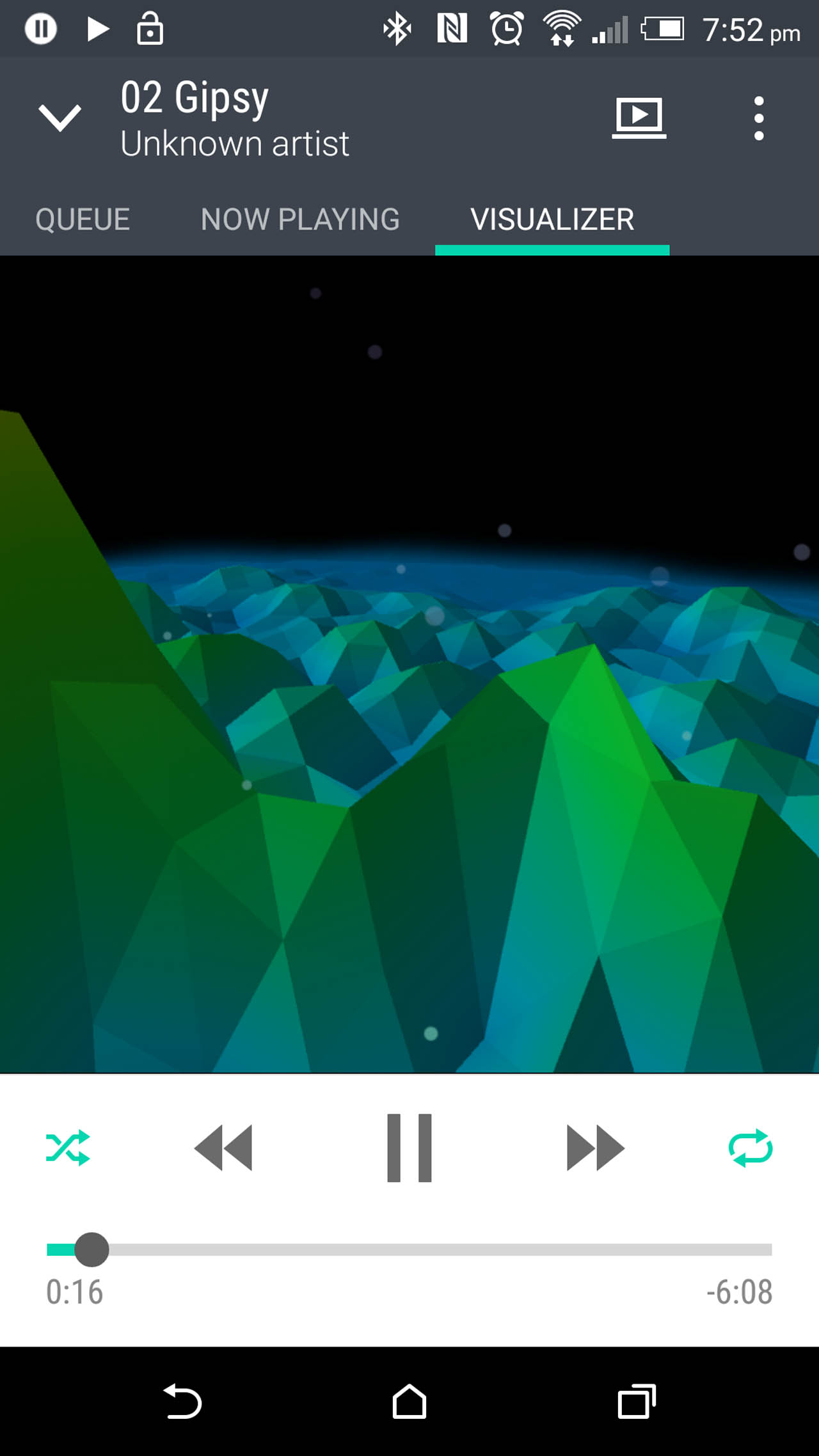Image resolution: width=819 pixels, height=1456 pixels.
Task: Skip to the next track
Action: [596, 1148]
